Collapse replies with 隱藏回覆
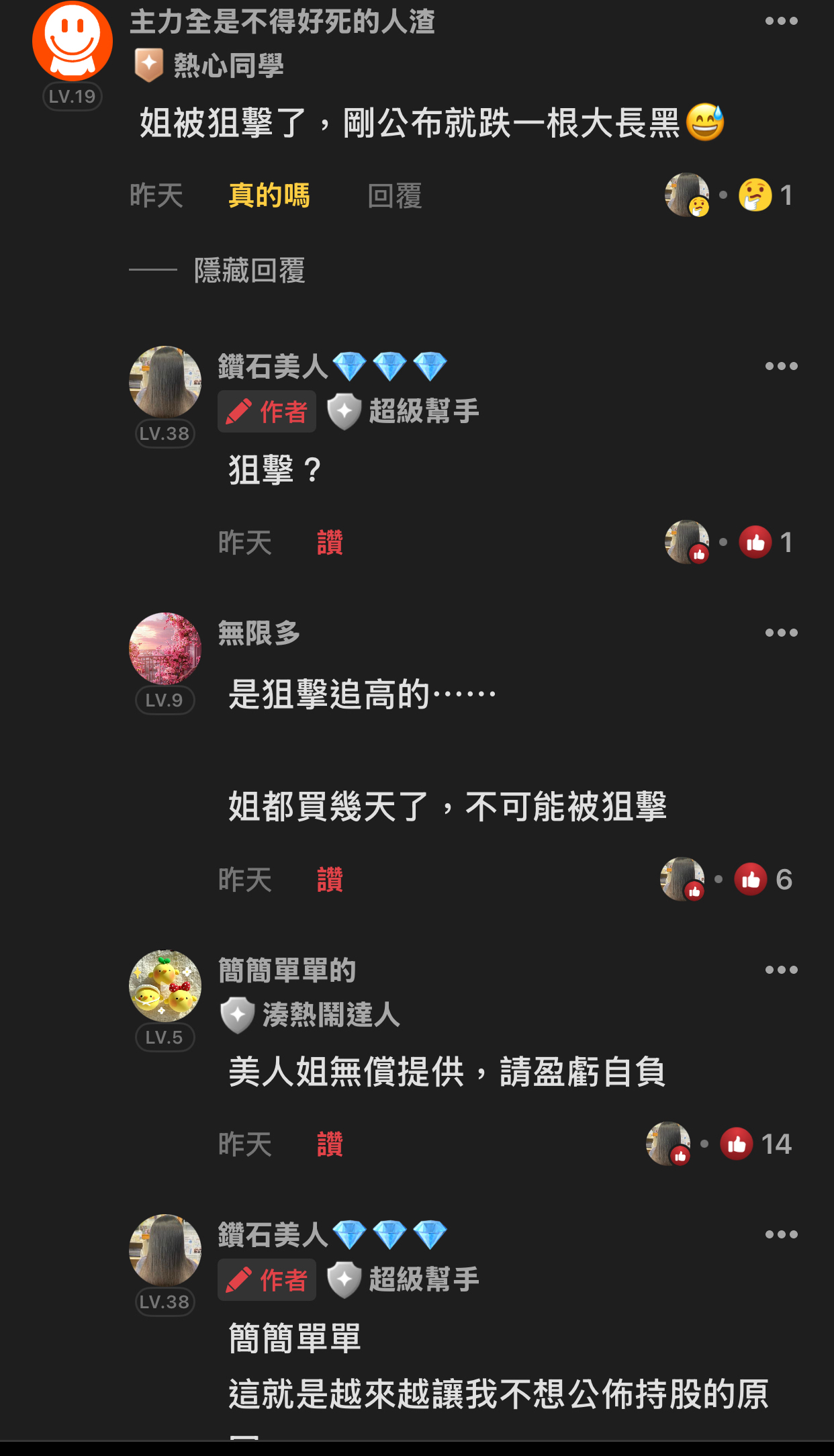 [x=249, y=271]
